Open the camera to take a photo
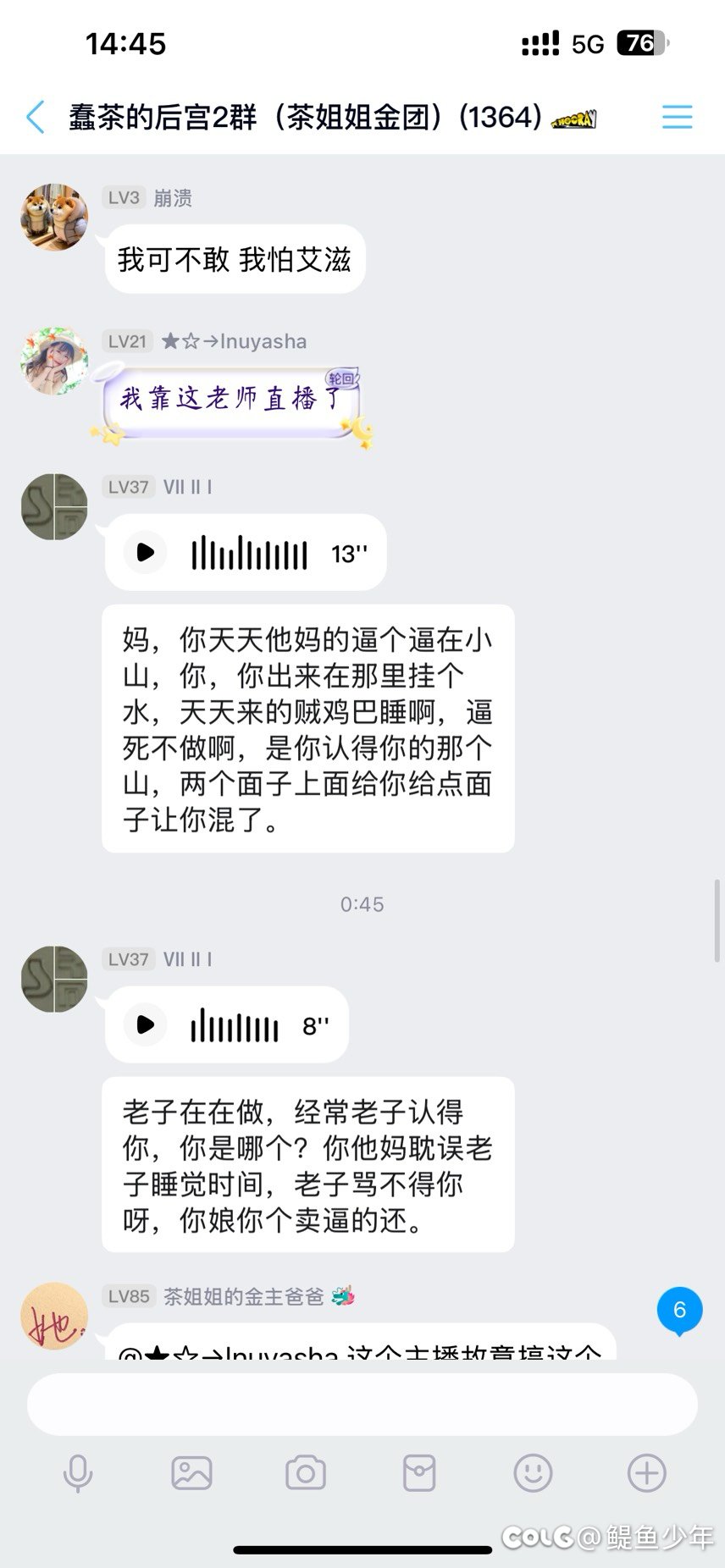Image resolution: width=725 pixels, height=1568 pixels. (x=306, y=1473)
